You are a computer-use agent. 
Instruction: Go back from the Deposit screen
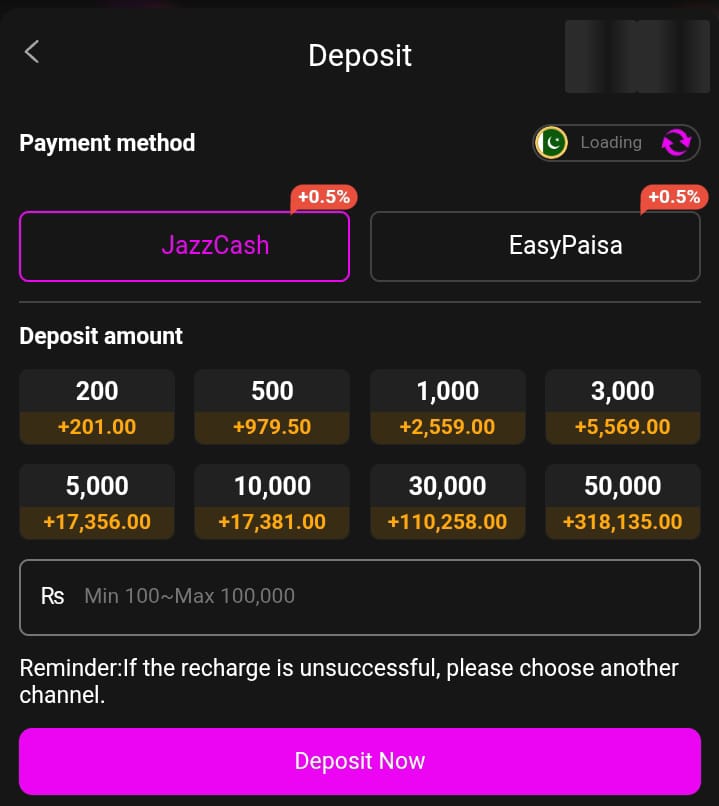(32, 52)
